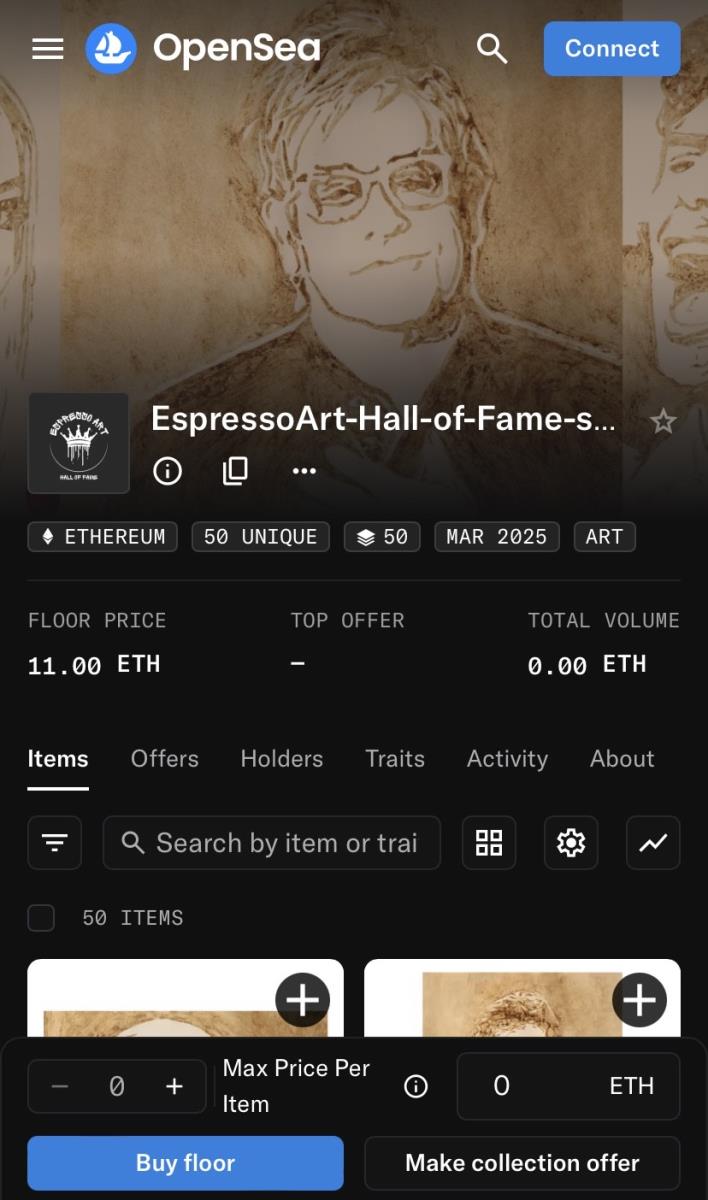The height and width of the screenshot is (1200, 708).
Task: Tap the Connect wallet button
Action: (612, 49)
